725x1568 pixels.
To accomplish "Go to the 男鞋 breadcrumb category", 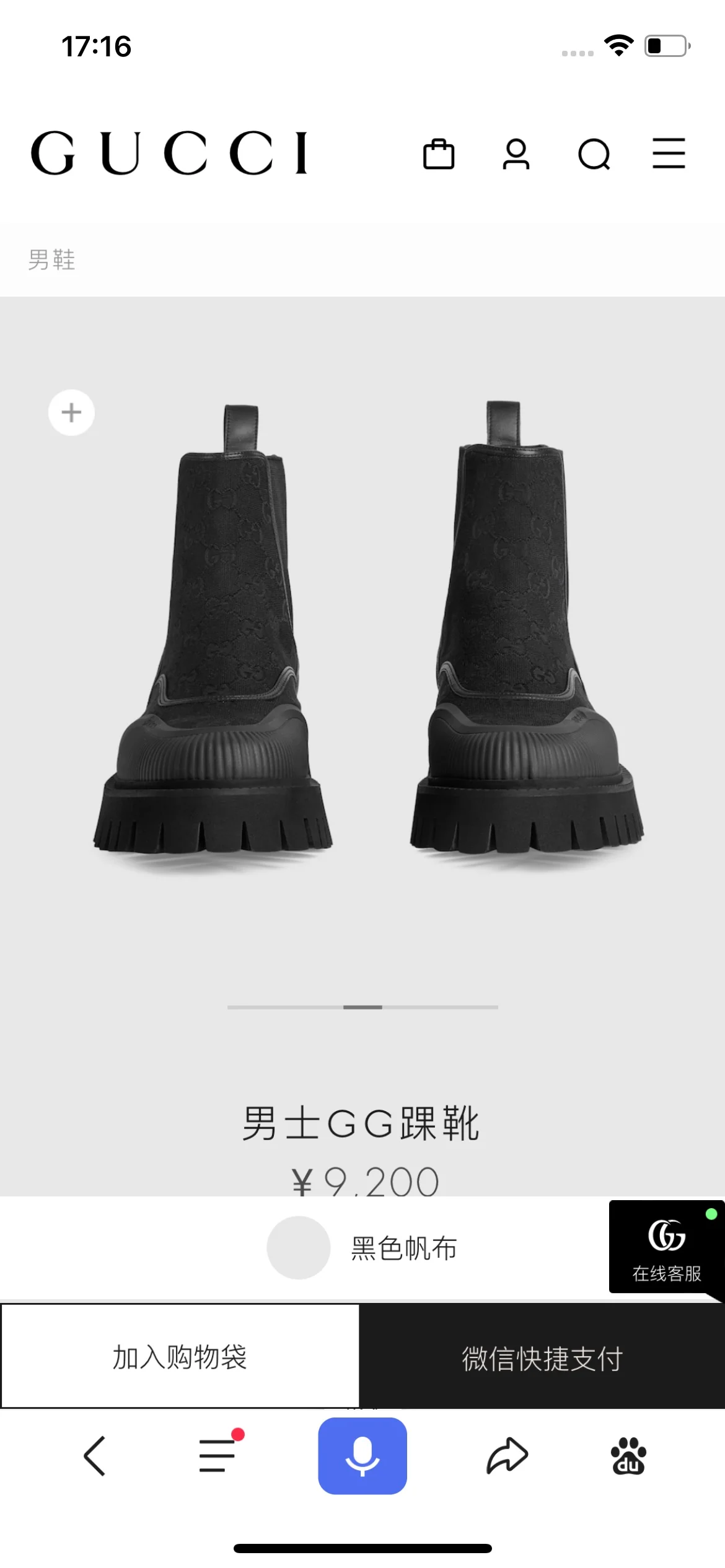I will point(51,259).
